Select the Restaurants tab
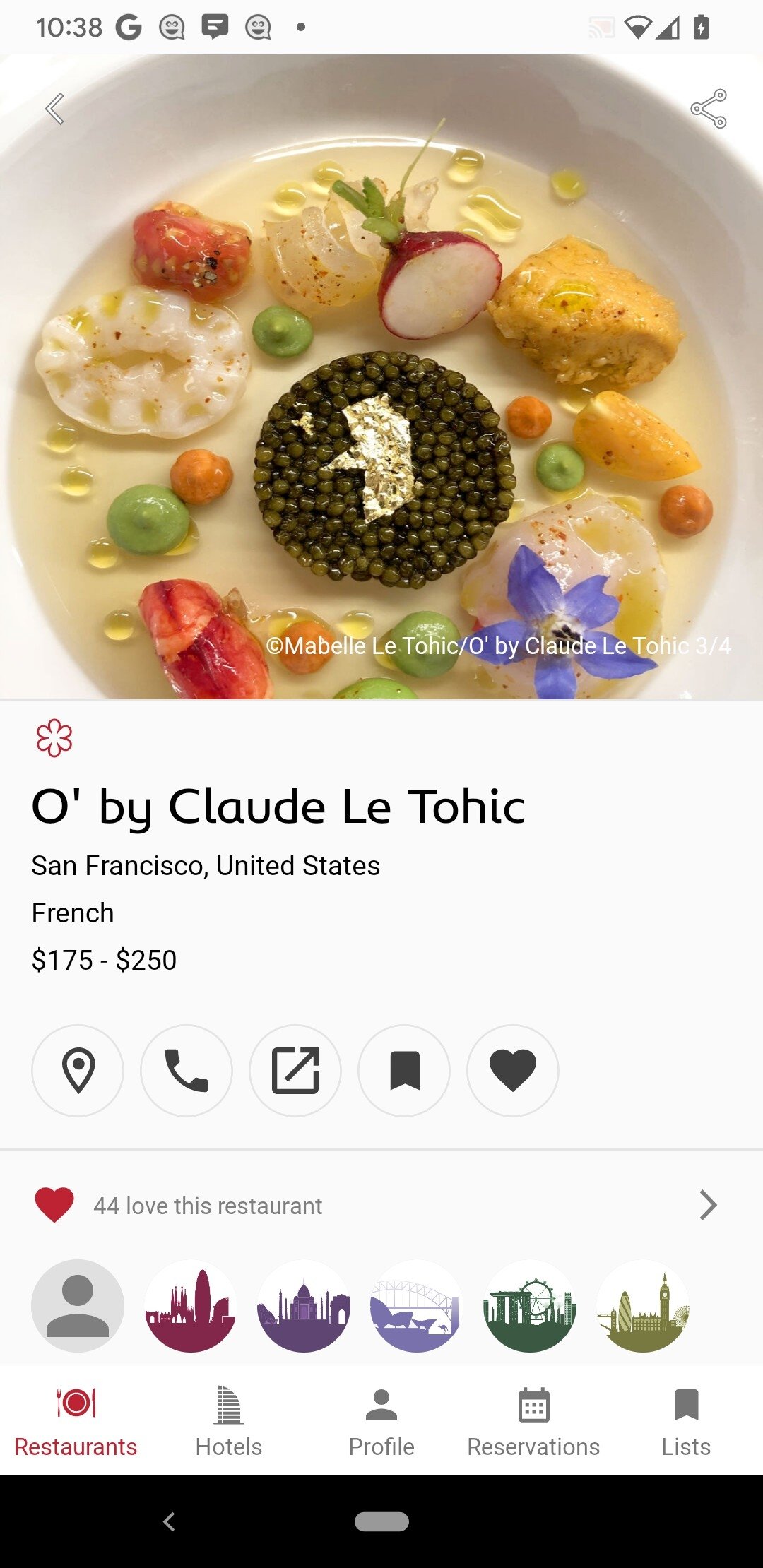The height and width of the screenshot is (1568, 763). coord(76,1421)
